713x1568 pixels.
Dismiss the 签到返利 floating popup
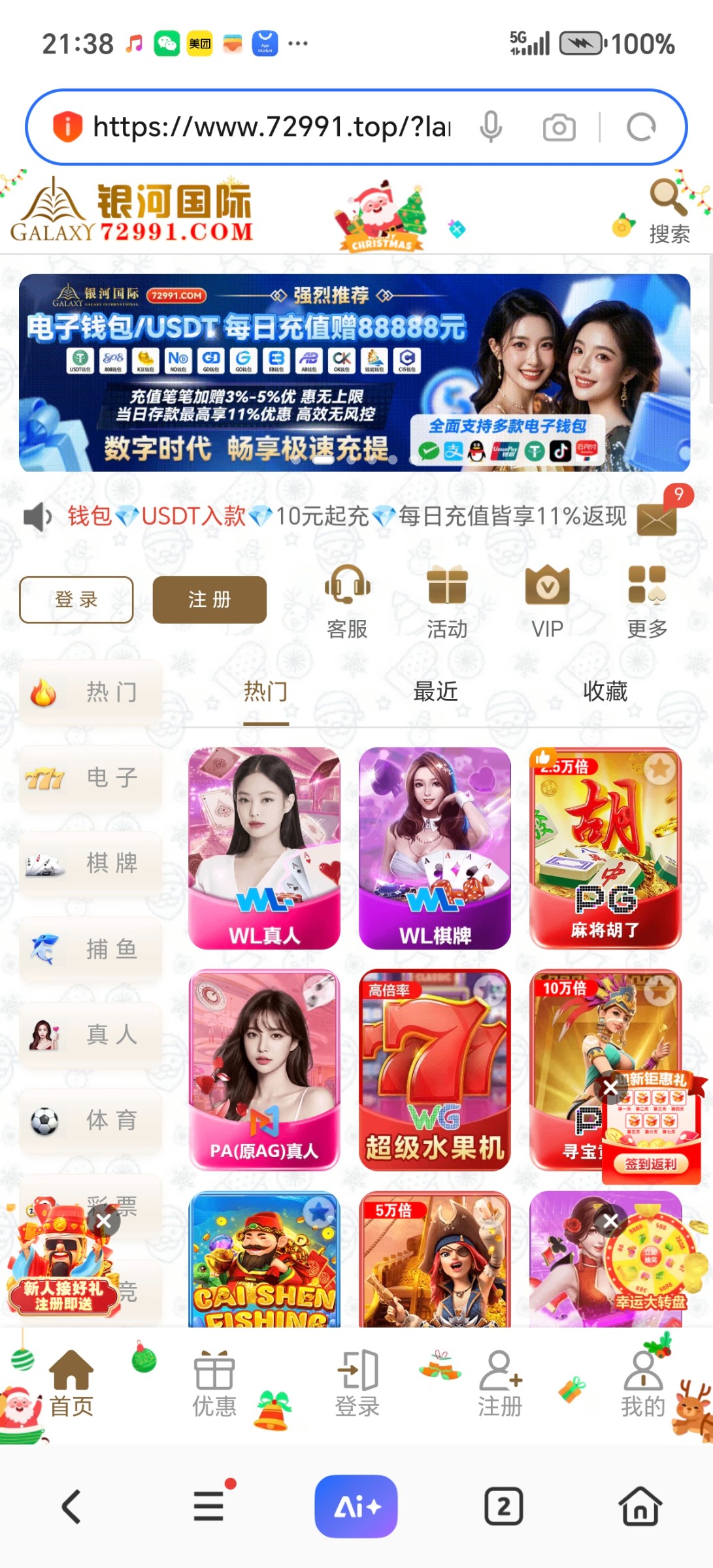tap(610, 1087)
